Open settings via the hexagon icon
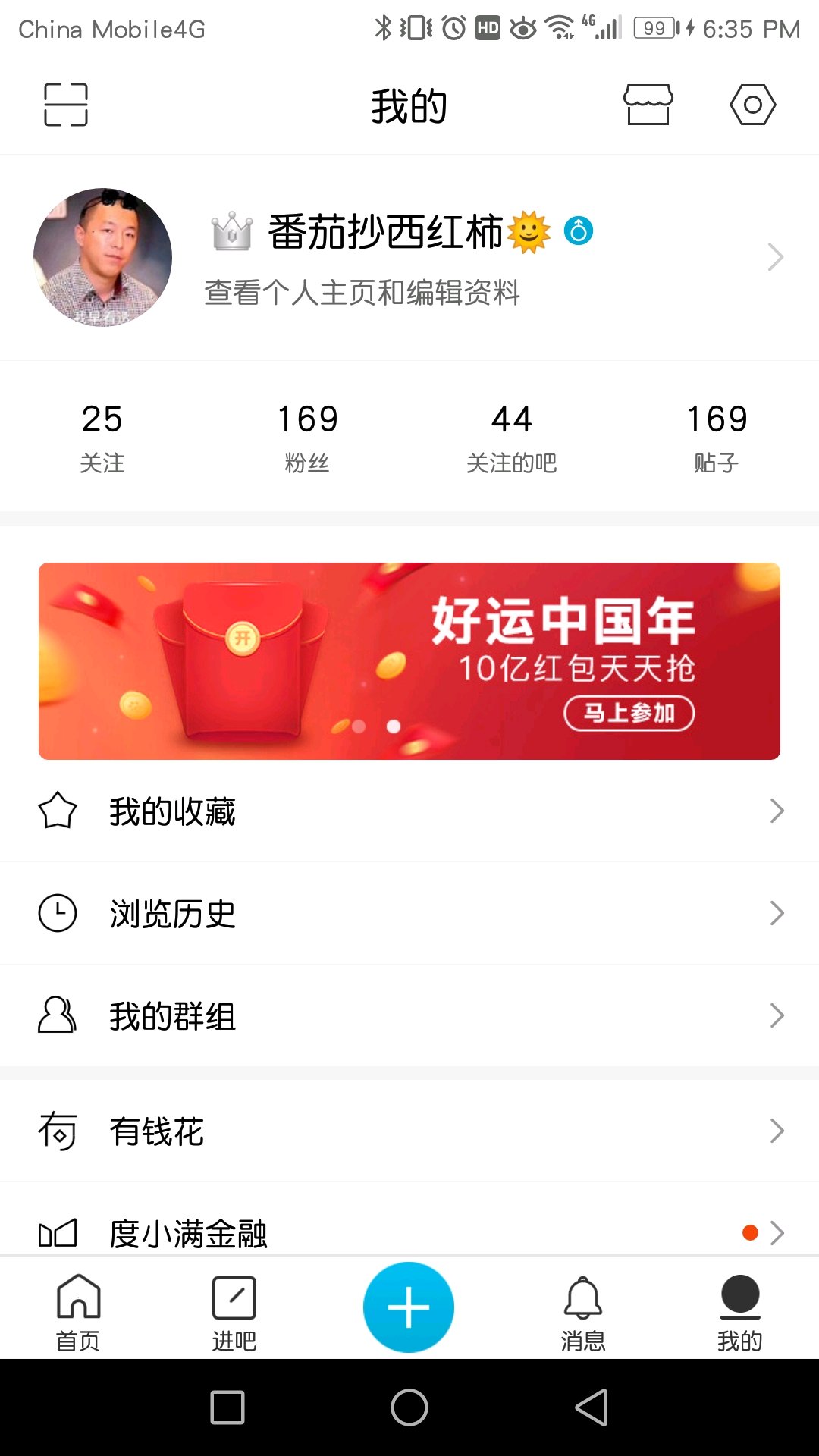 pos(752,105)
